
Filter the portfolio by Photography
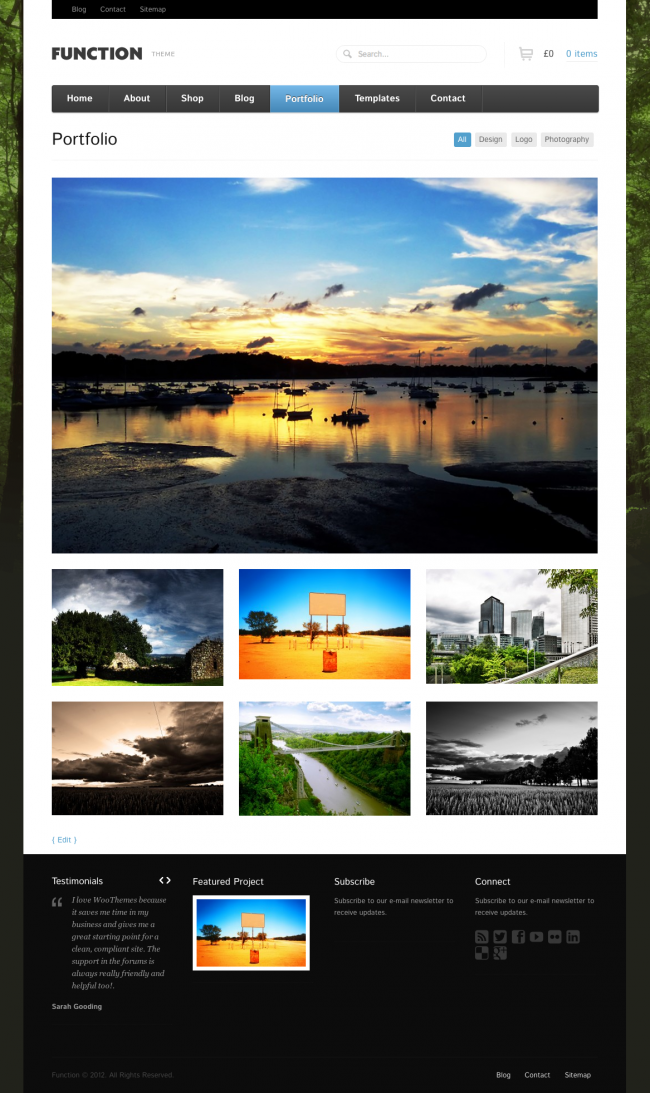566,139
